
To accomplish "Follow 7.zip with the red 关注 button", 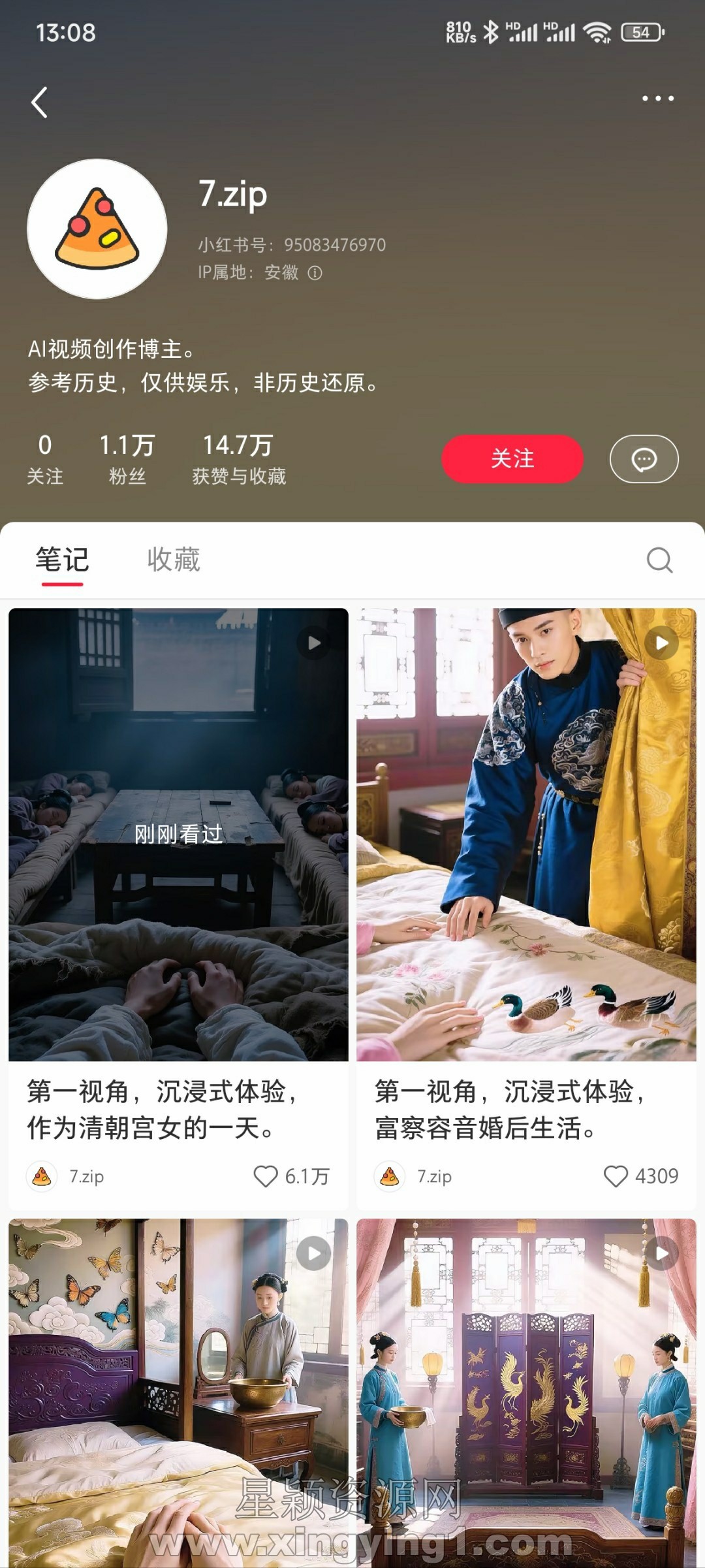I will click(512, 458).
